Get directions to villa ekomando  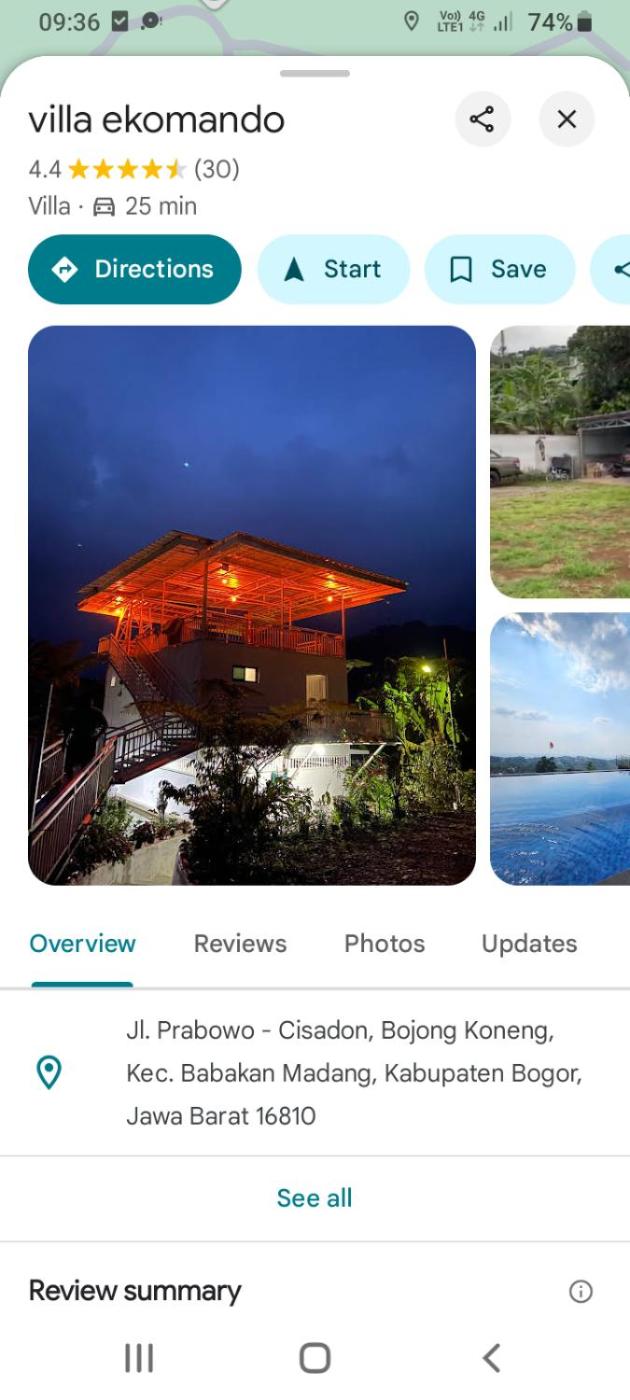135,269
